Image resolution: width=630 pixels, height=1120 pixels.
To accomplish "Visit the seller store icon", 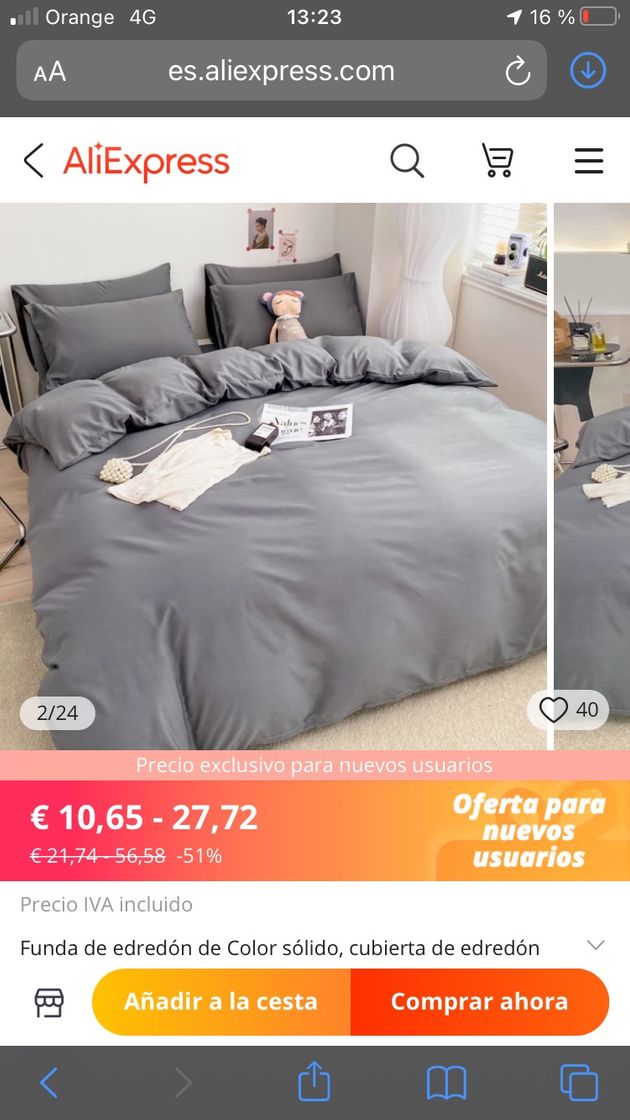I will tap(49, 1002).
